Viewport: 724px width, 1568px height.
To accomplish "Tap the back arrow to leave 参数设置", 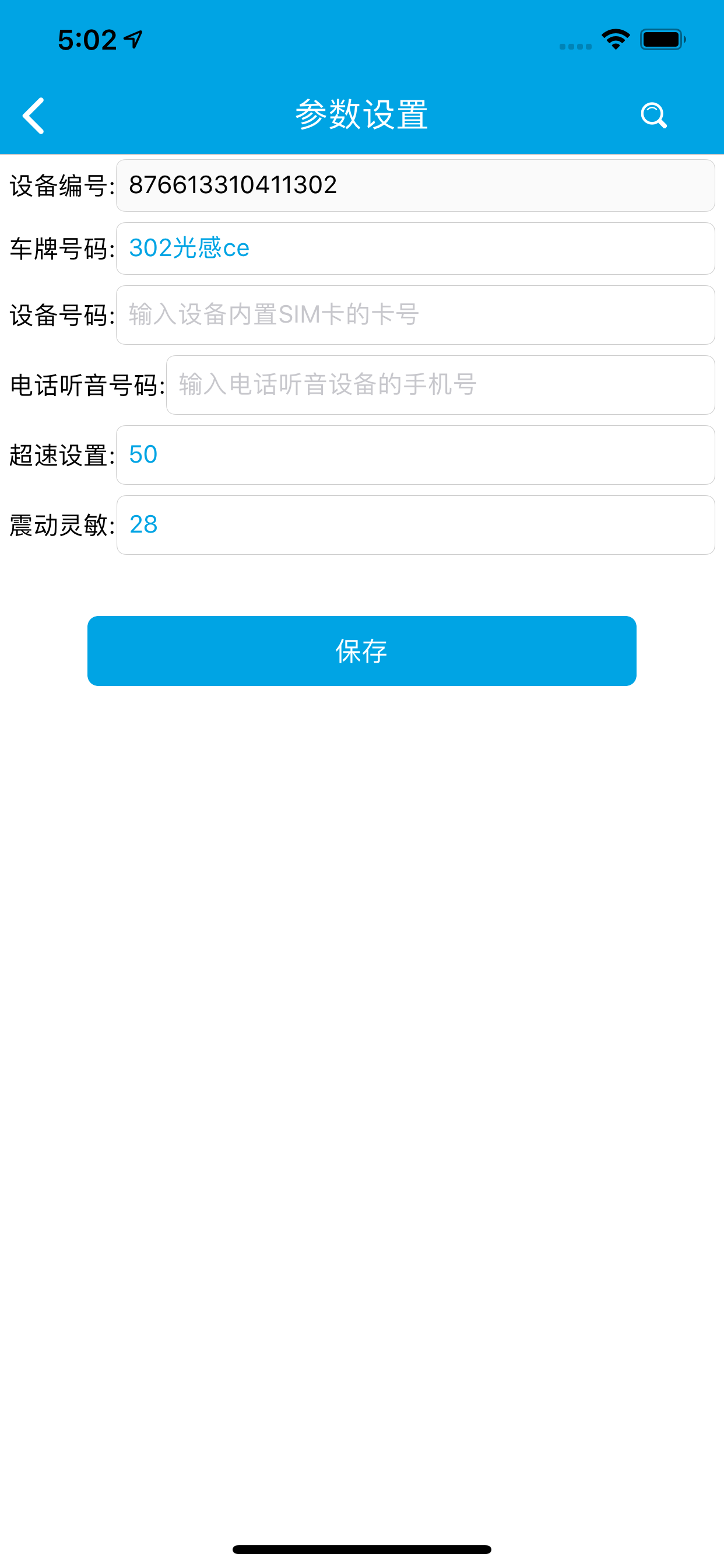I will tap(33, 114).
